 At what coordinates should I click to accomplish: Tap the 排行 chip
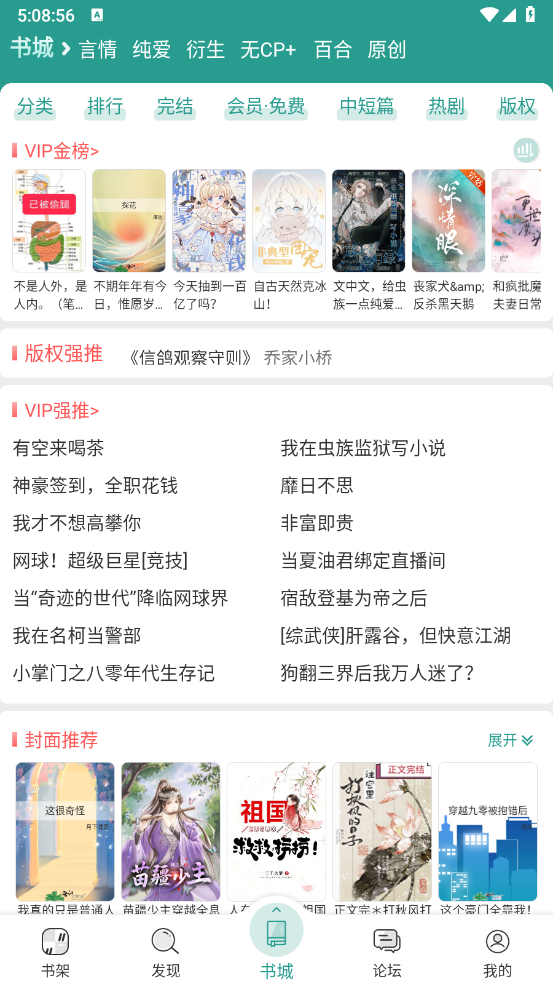pyautogui.click(x=105, y=107)
